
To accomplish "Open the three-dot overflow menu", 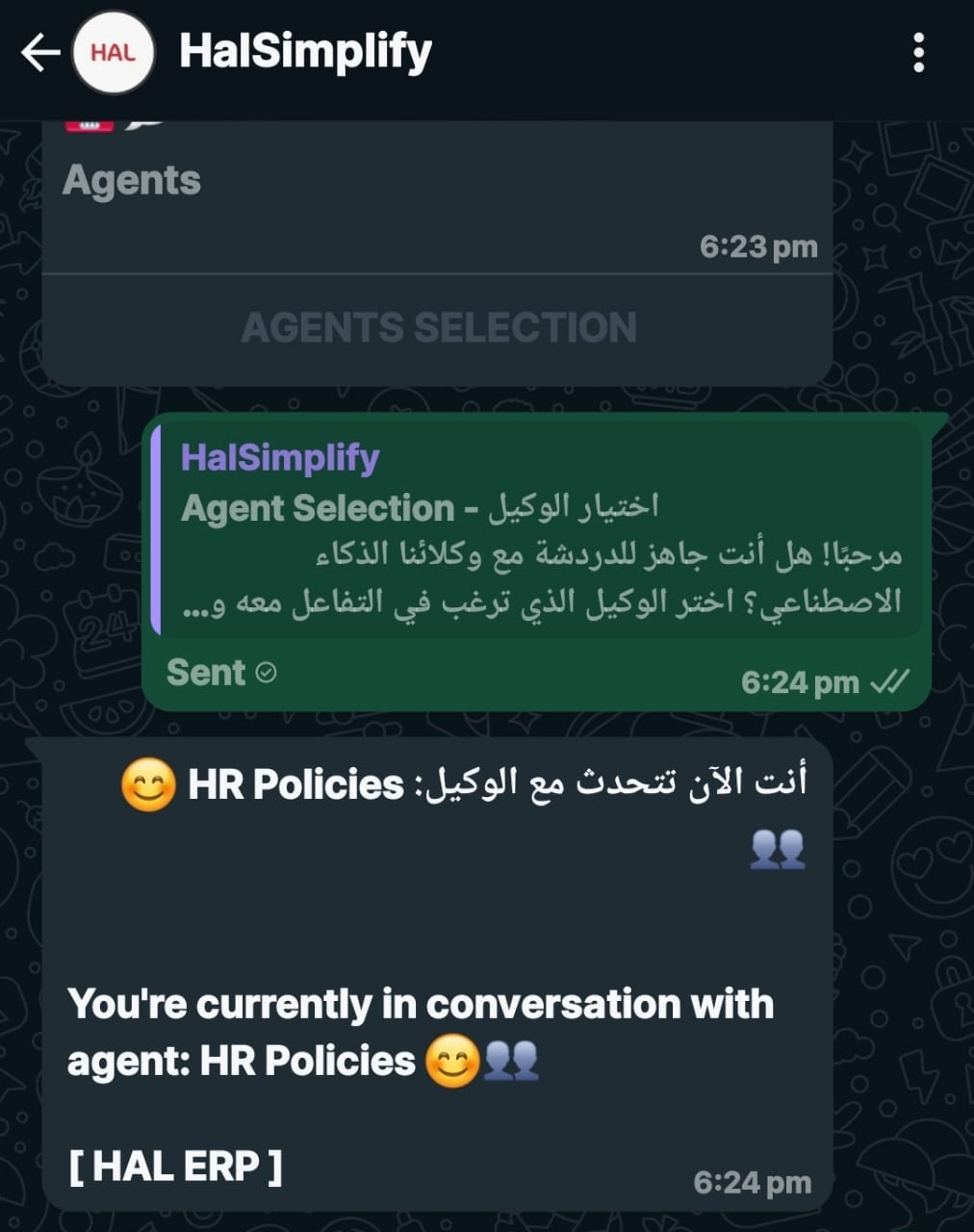I will click(x=918, y=53).
